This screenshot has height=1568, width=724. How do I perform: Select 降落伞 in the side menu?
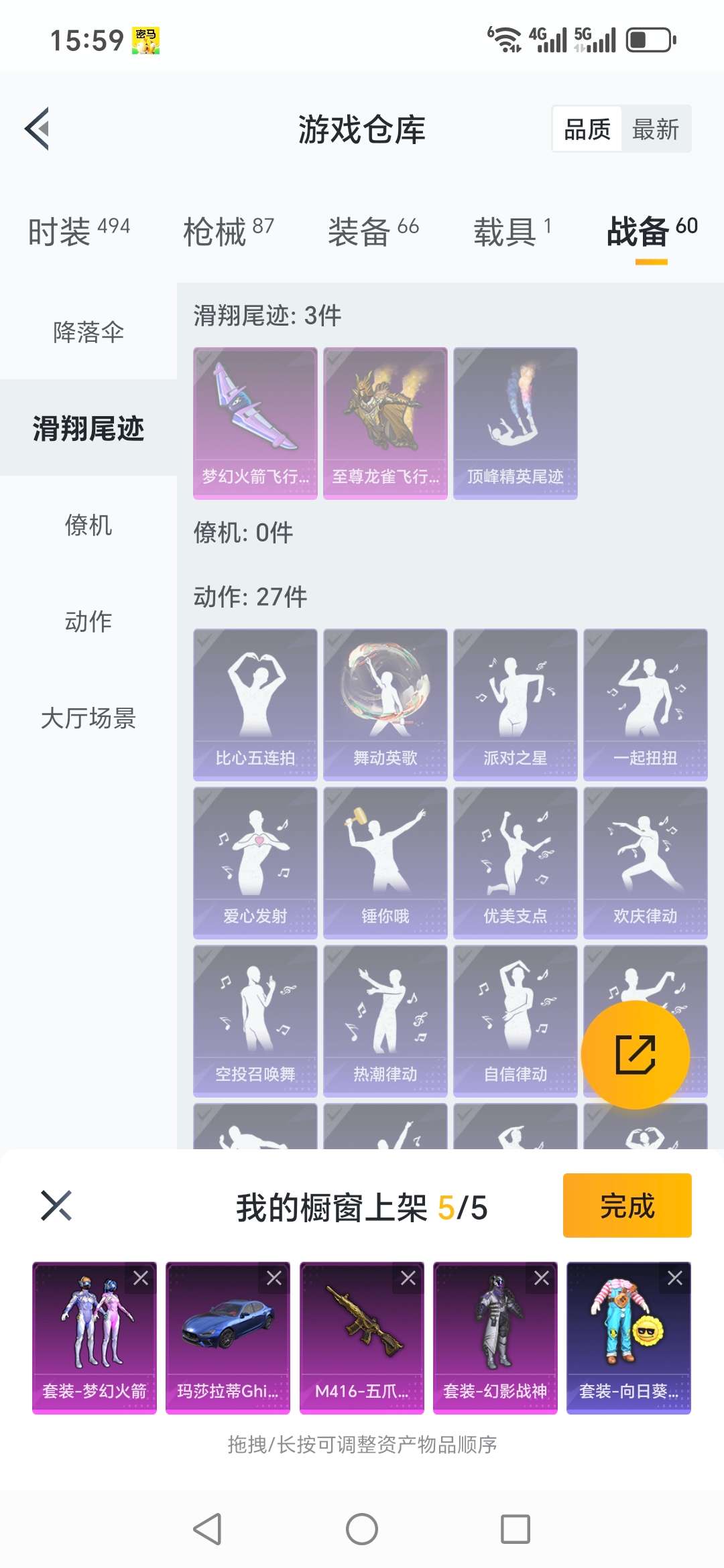[x=88, y=332]
